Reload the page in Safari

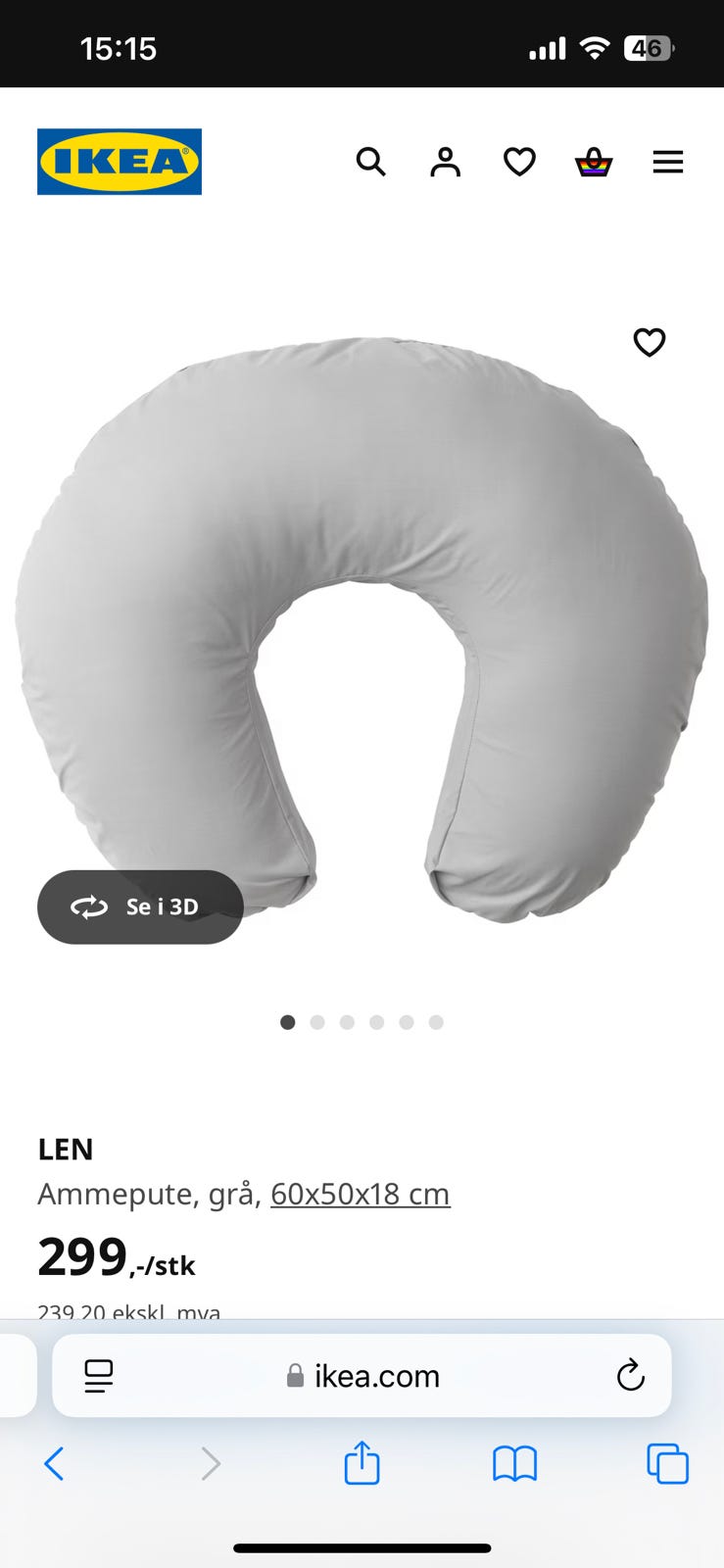click(x=630, y=1376)
